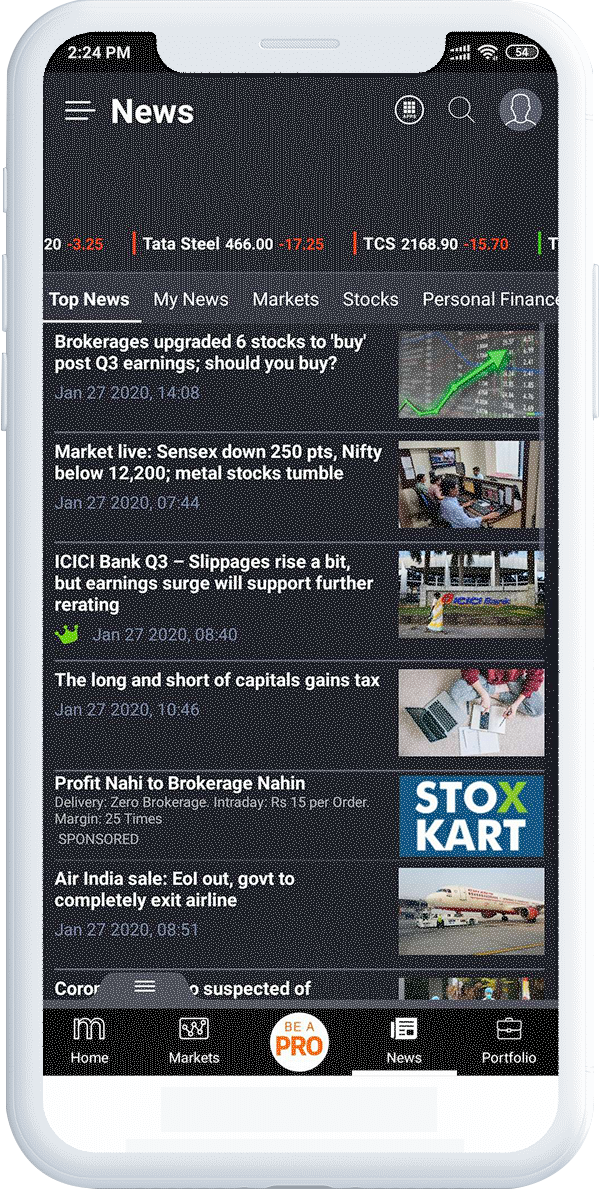Open the Sensex down 250 pts article
600x1189 pixels.
(x=220, y=463)
